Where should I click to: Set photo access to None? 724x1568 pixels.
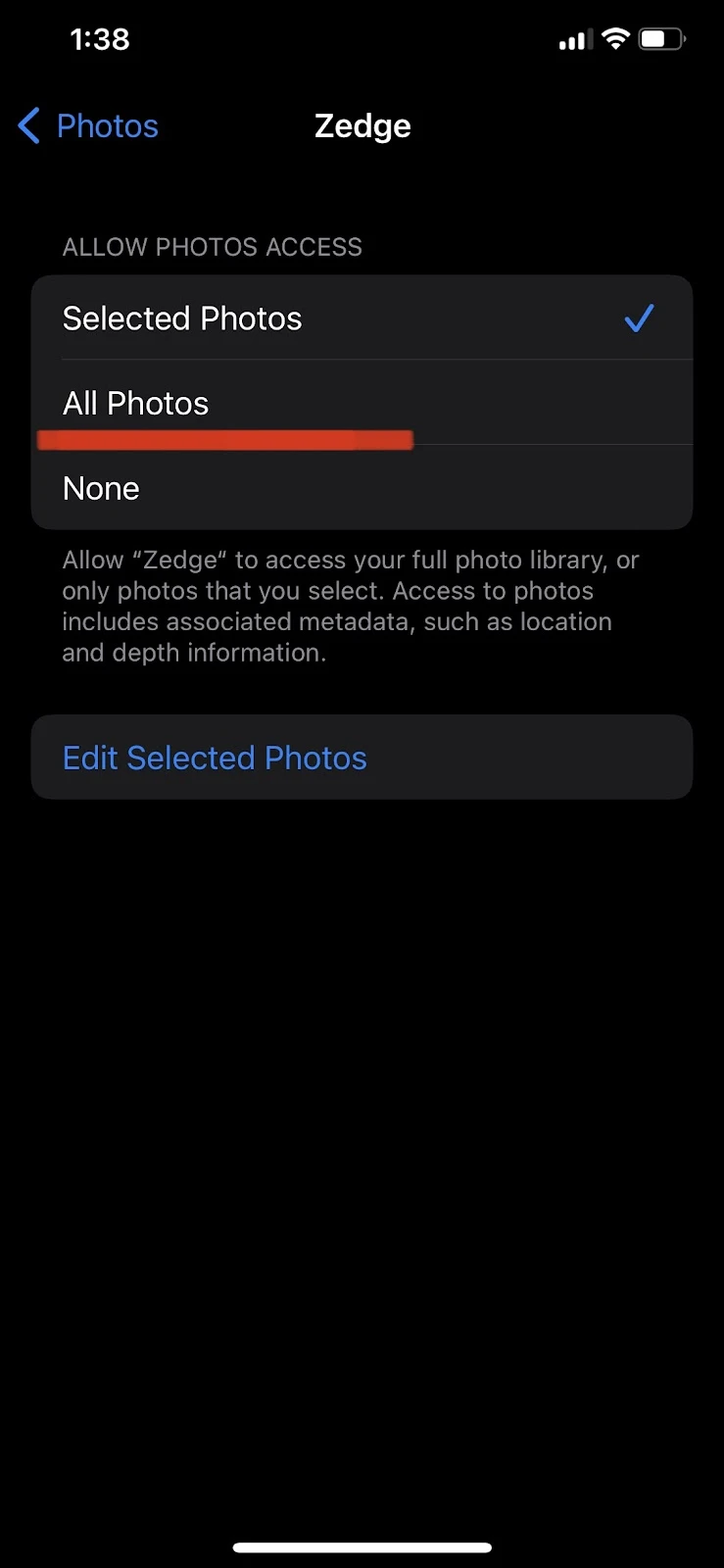pos(362,488)
